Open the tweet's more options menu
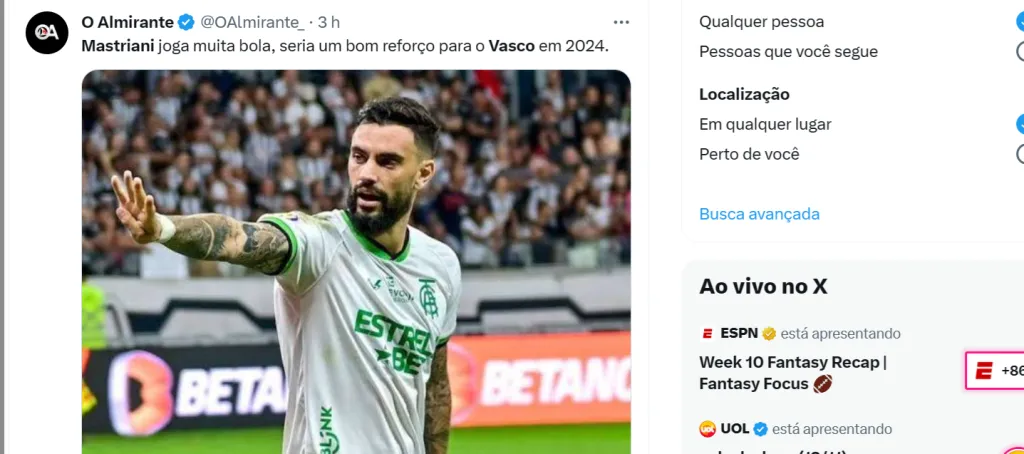This screenshot has width=1024, height=454. [x=621, y=22]
